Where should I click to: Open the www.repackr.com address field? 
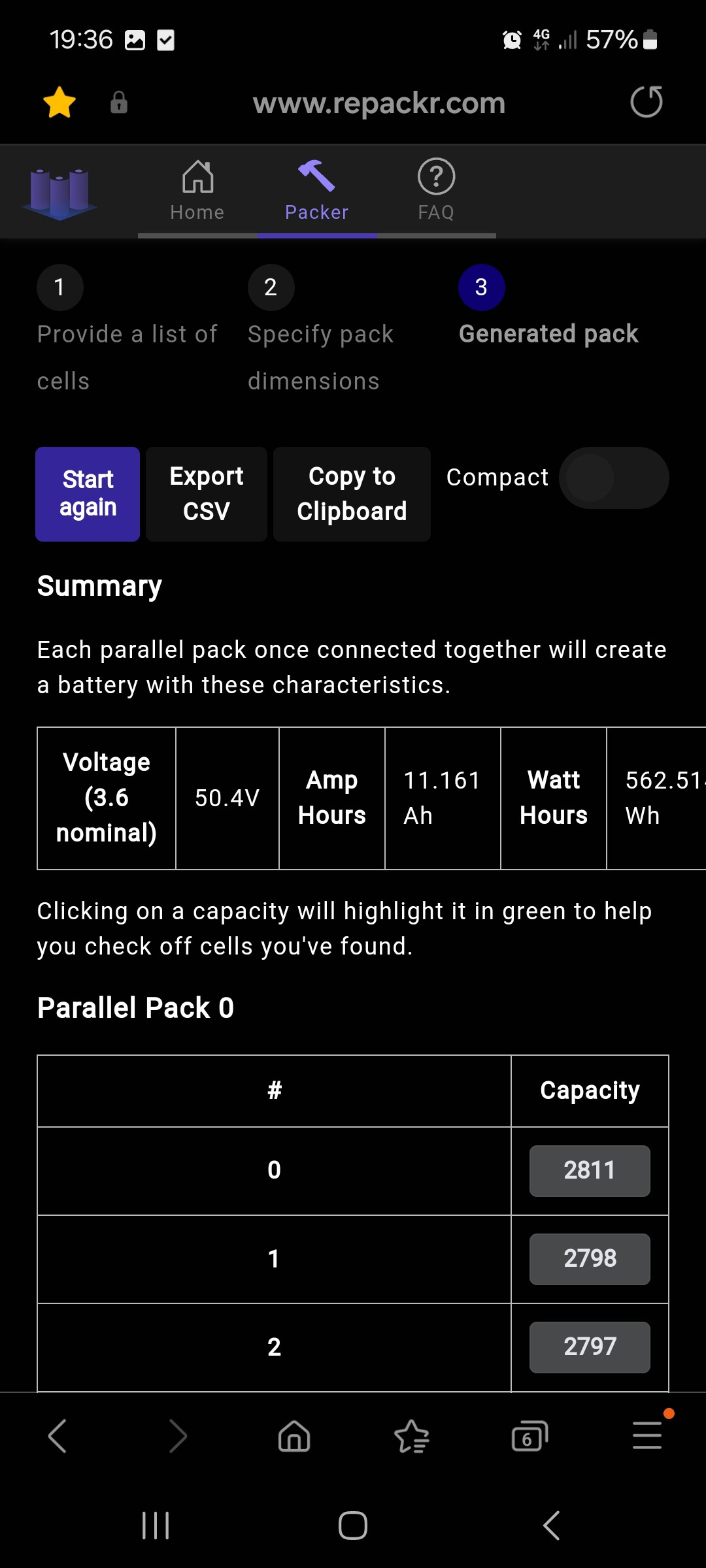pos(379,103)
